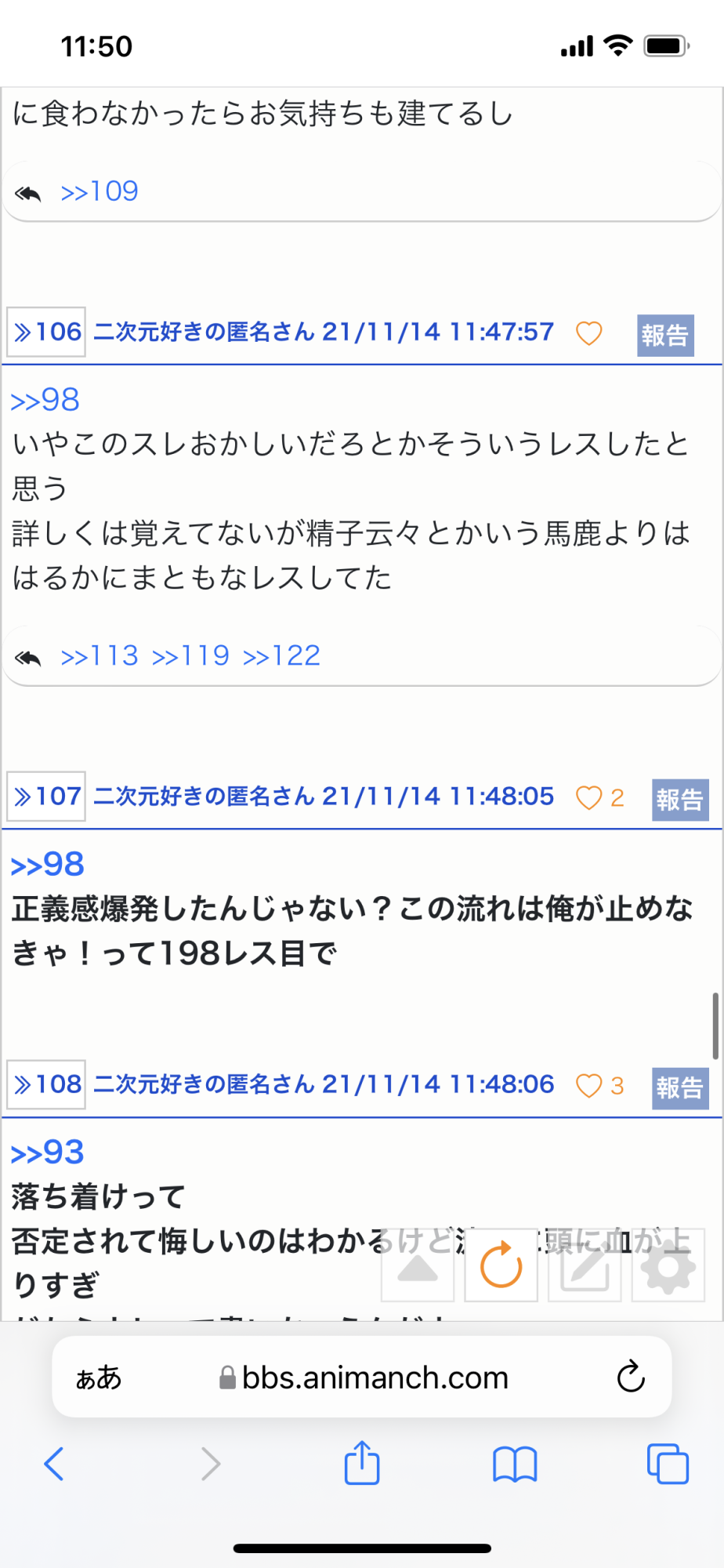Image resolution: width=724 pixels, height=1568 pixels.
Task: Report post 108 via 報告 button
Action: [x=679, y=1088]
